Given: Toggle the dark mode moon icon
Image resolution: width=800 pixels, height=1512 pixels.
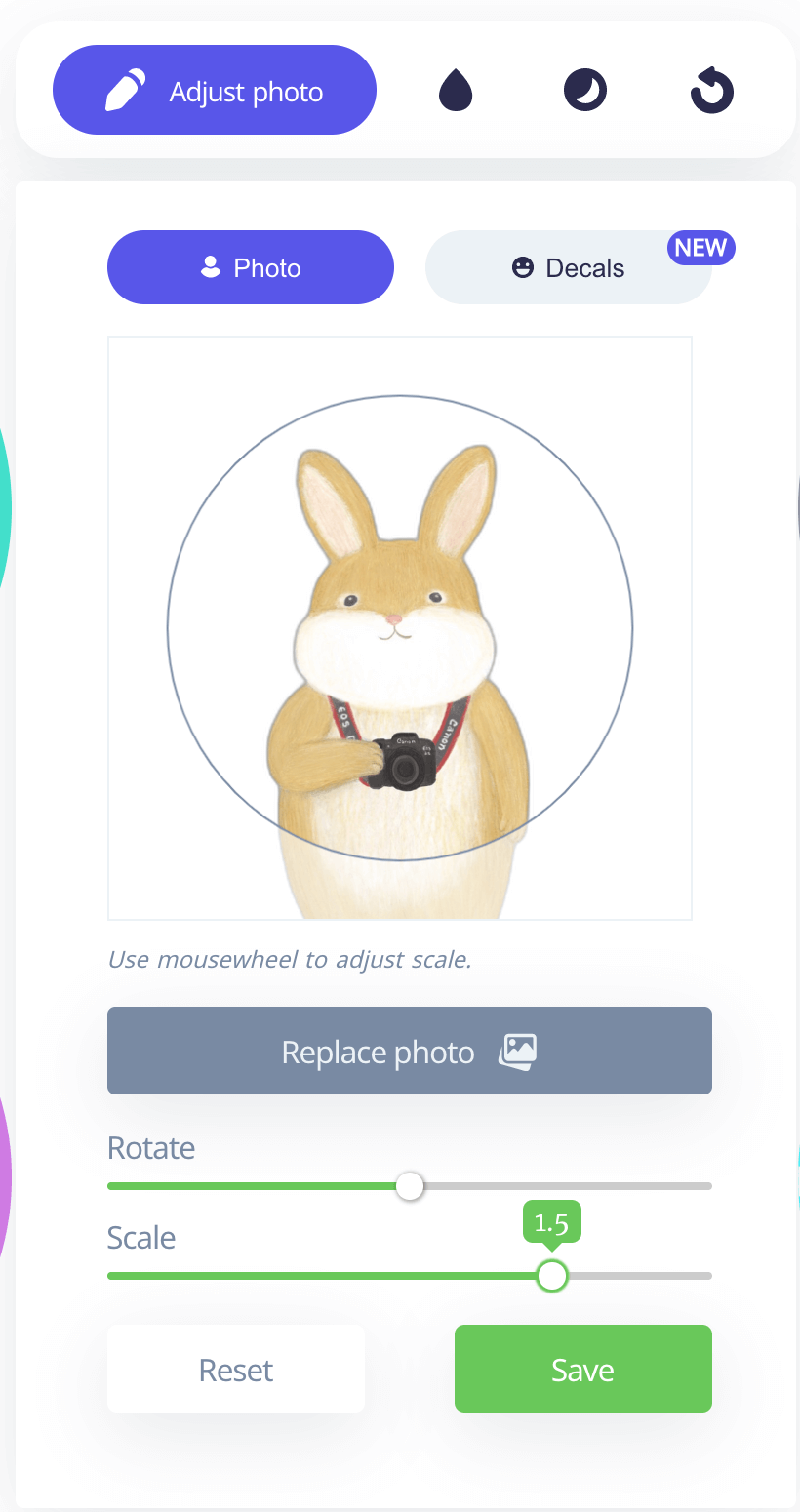Looking at the screenshot, I should point(585,92).
